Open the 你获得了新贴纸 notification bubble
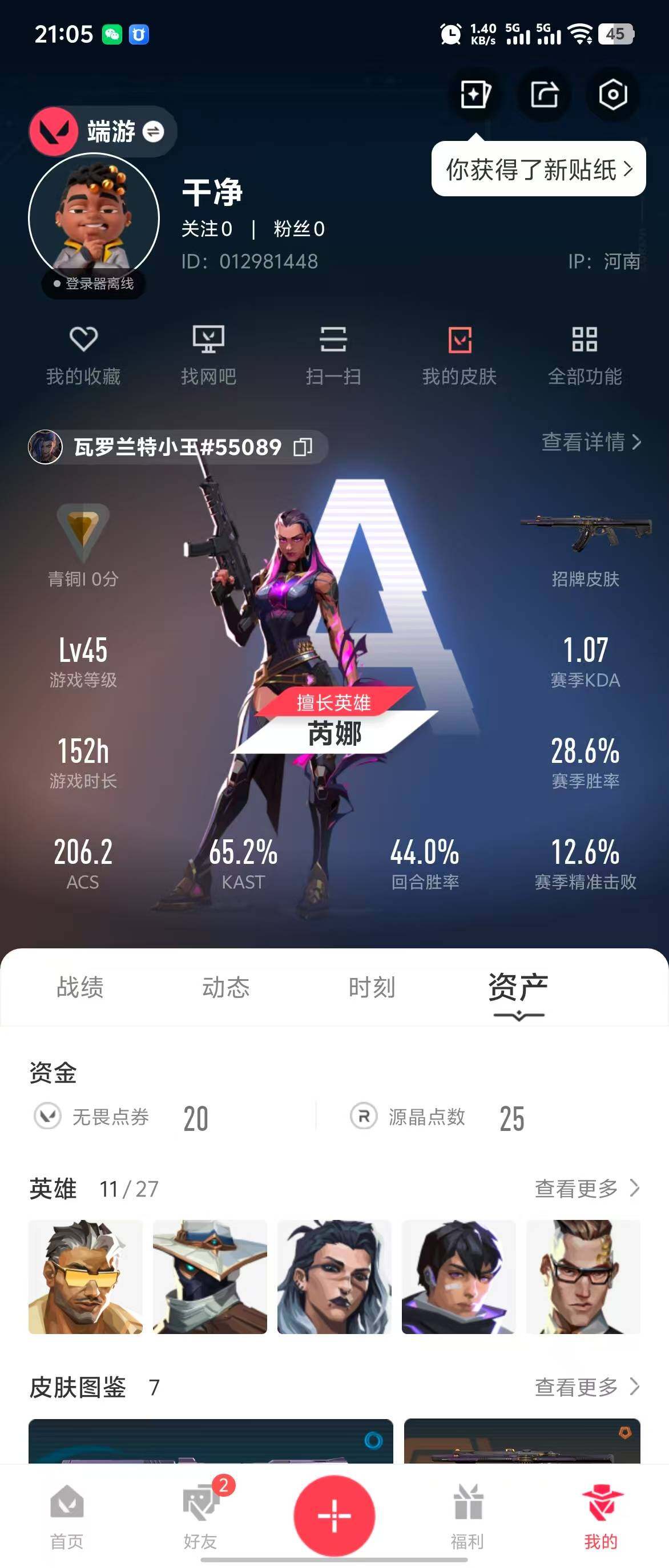The width and height of the screenshot is (669, 1568). (x=538, y=169)
